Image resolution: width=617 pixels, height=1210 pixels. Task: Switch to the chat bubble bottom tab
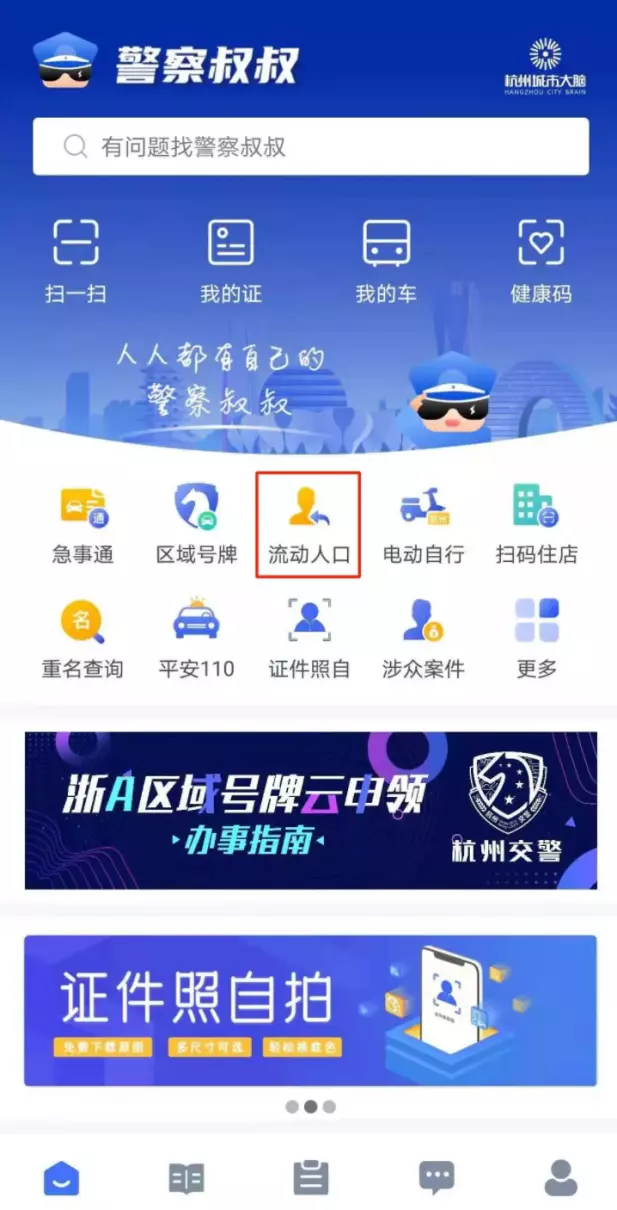(x=436, y=1177)
